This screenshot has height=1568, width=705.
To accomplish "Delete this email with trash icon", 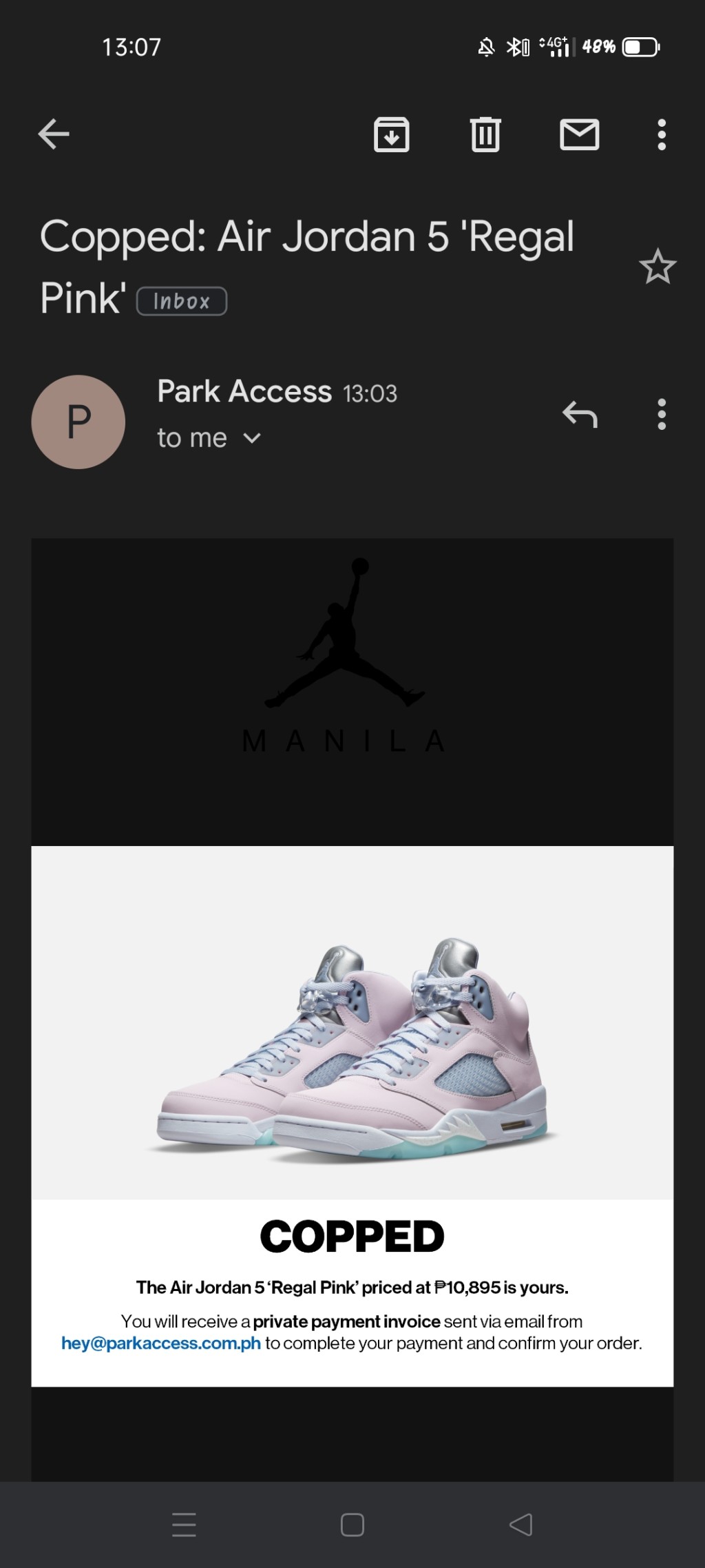I will point(485,134).
